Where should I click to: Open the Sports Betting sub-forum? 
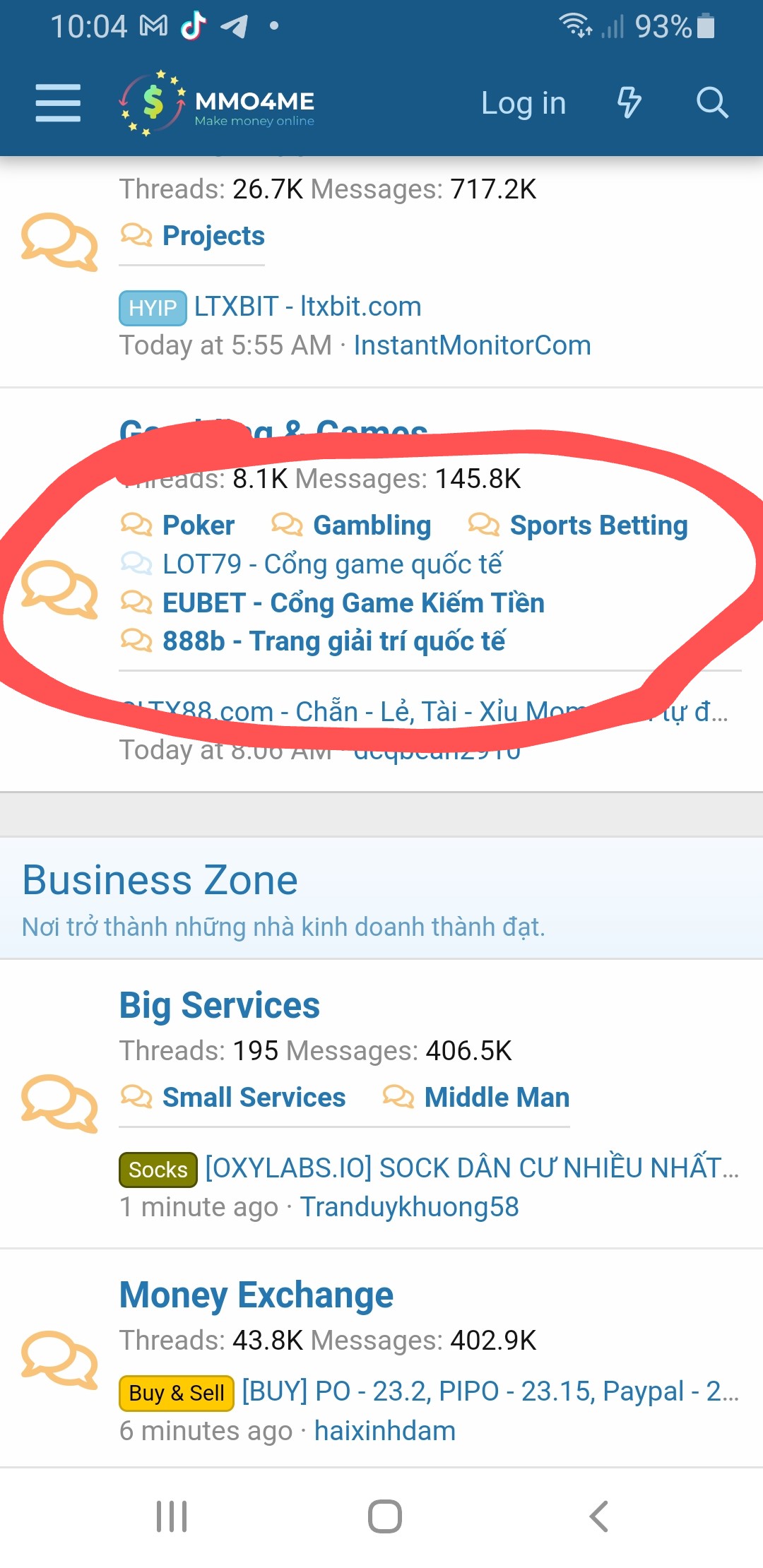pyautogui.click(x=598, y=525)
